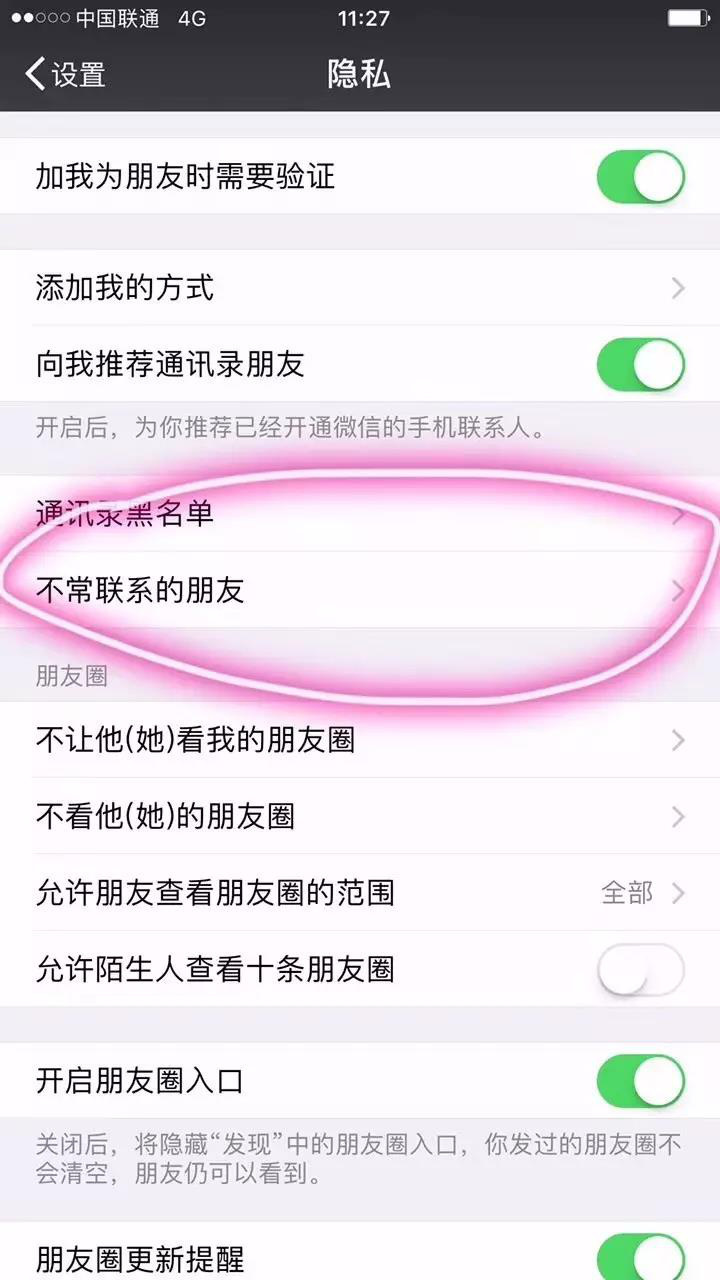Toggle 朋友圈更新提醒

pos(640,1257)
